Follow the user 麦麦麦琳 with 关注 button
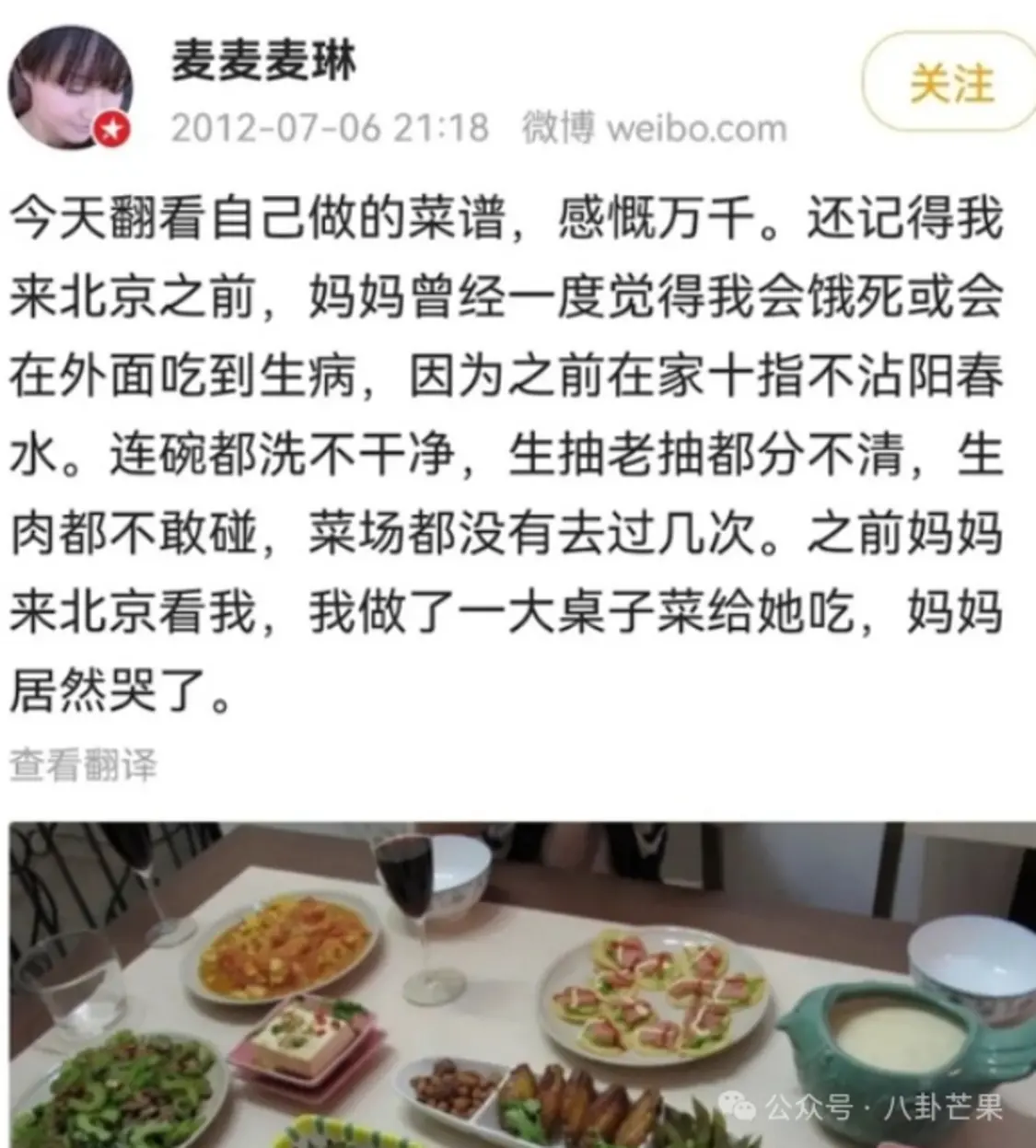The width and height of the screenshot is (1036, 1148). pos(950,85)
